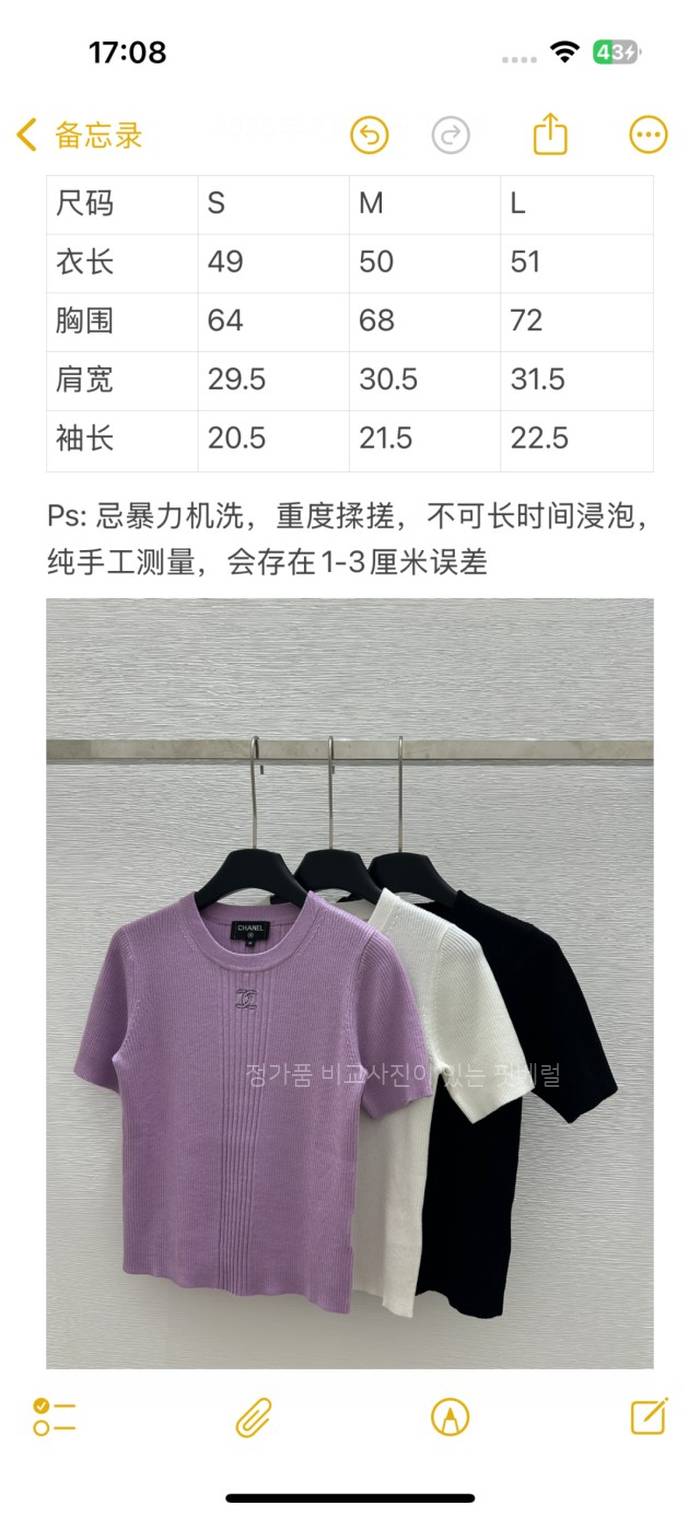Compose a new note
This screenshot has width=700, height=1517.
pos(649,1415)
